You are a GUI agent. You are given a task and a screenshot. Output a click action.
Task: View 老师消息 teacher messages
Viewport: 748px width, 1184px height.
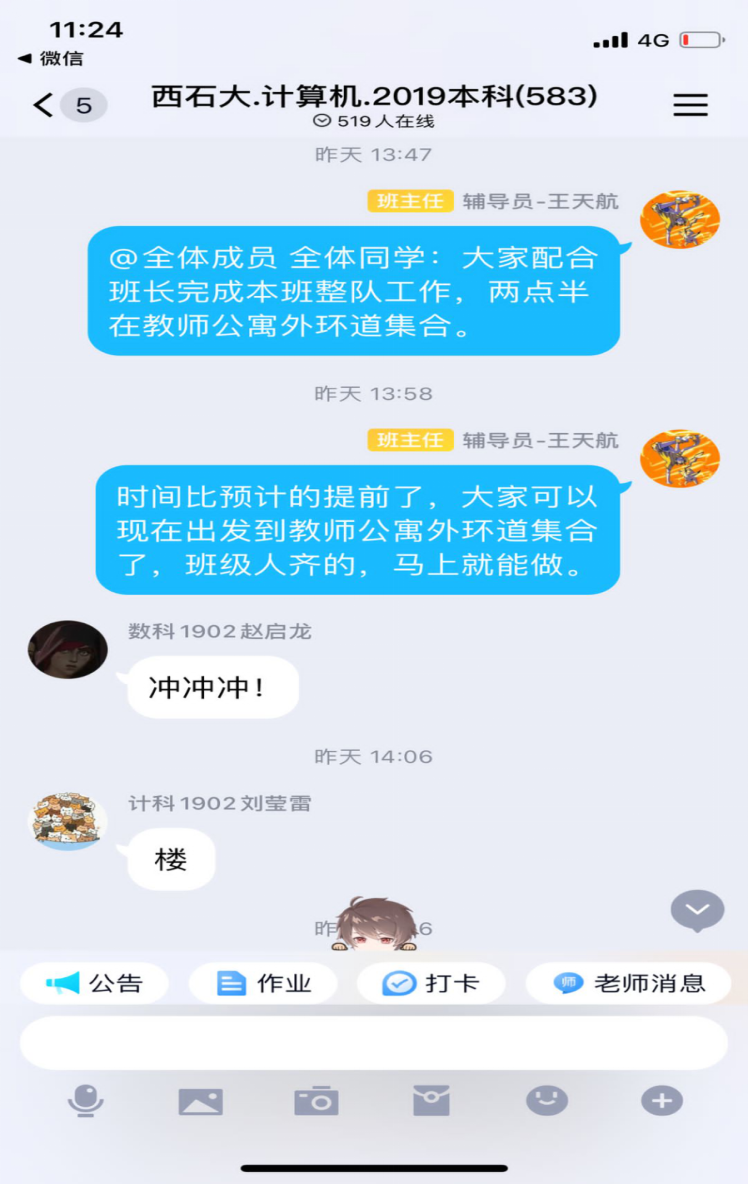pos(628,983)
